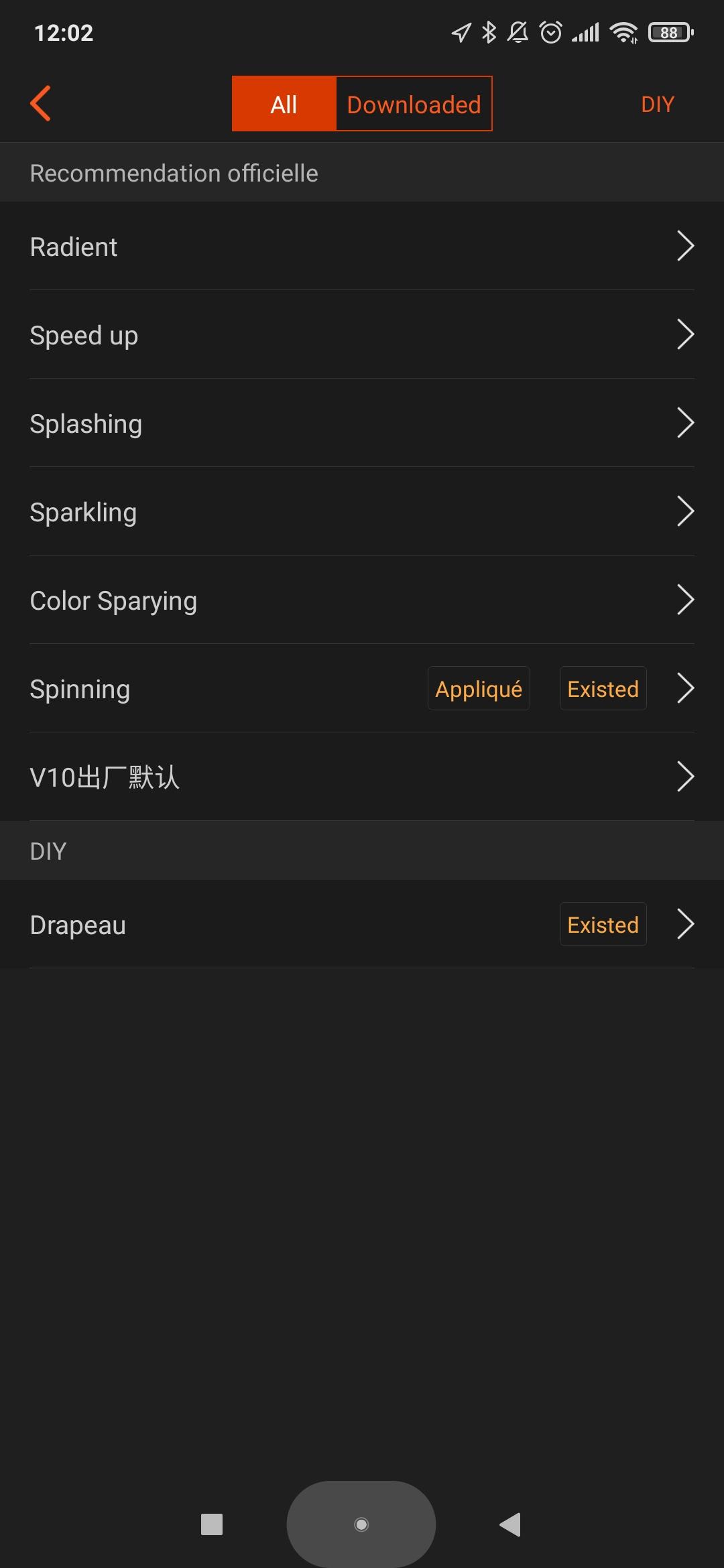Open DIY in the top bar
This screenshot has height=1568, width=724.
[657, 104]
